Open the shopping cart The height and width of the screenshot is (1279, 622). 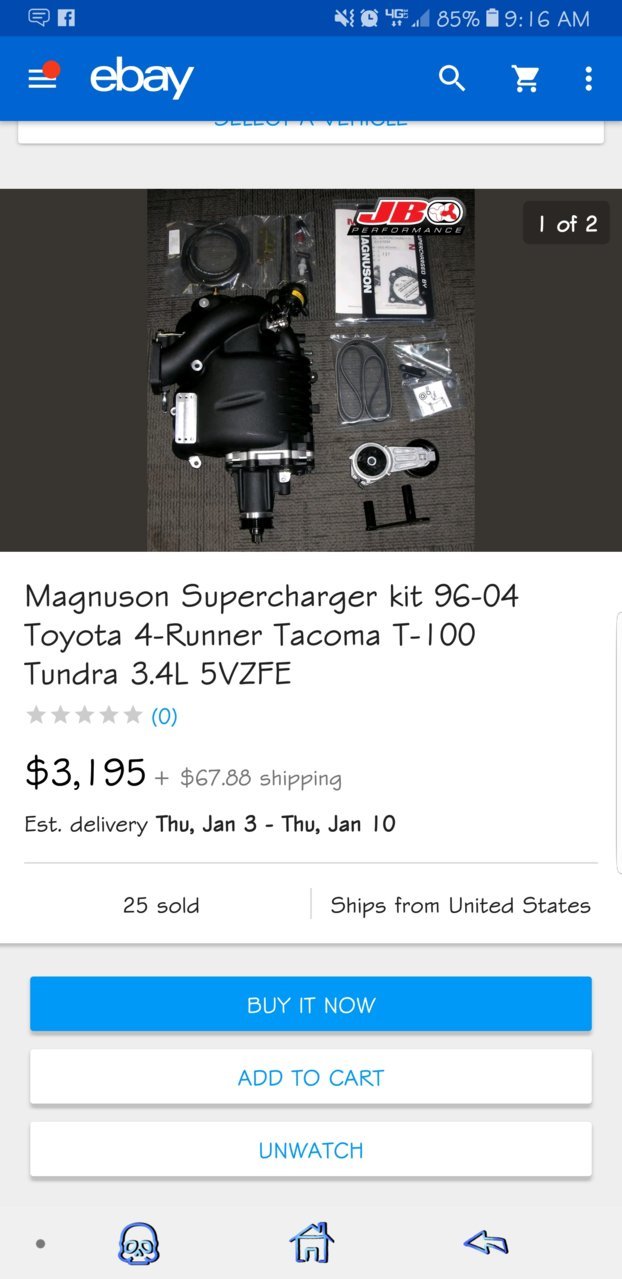click(x=526, y=79)
